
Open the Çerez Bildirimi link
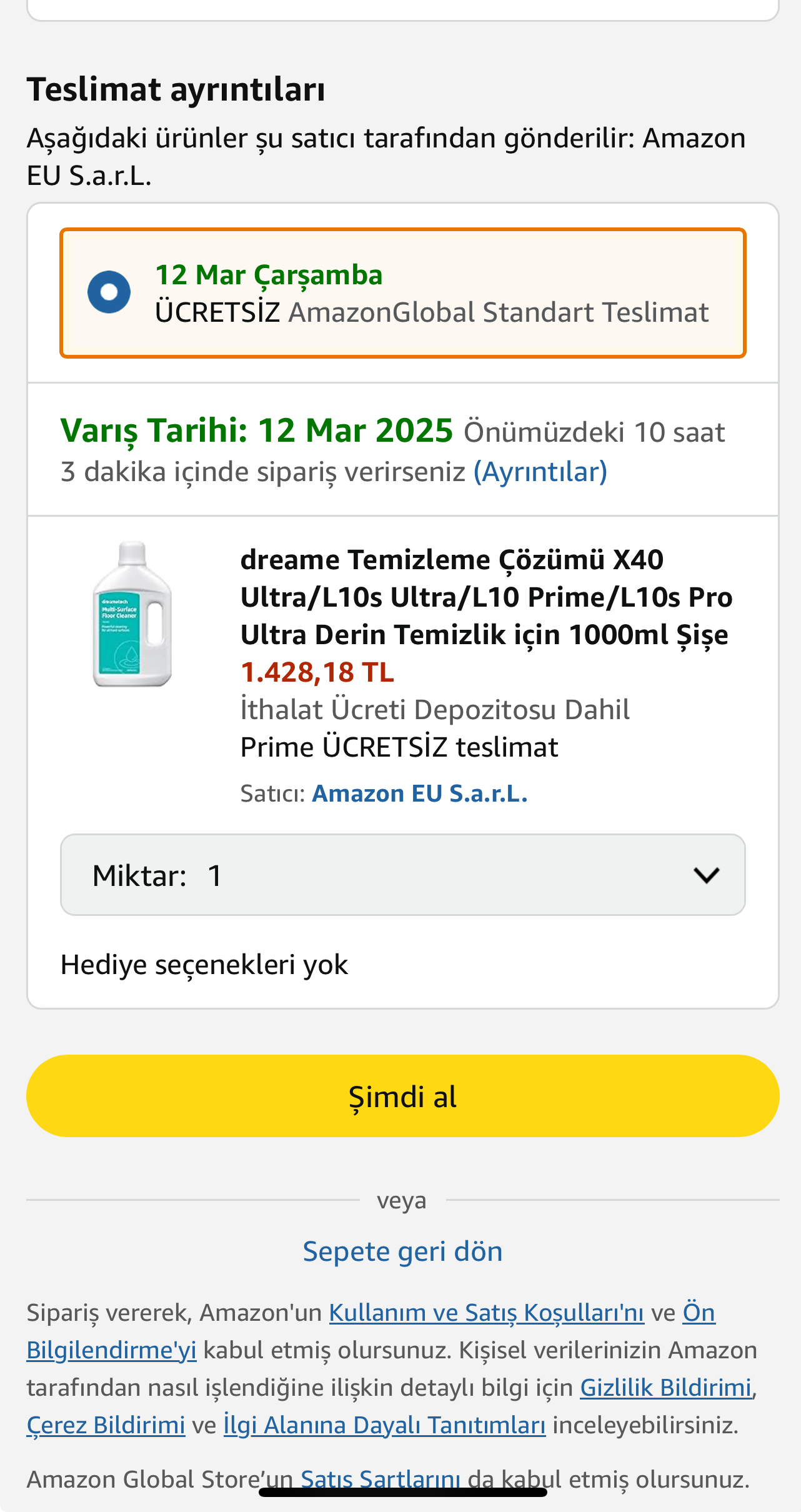106,1425
